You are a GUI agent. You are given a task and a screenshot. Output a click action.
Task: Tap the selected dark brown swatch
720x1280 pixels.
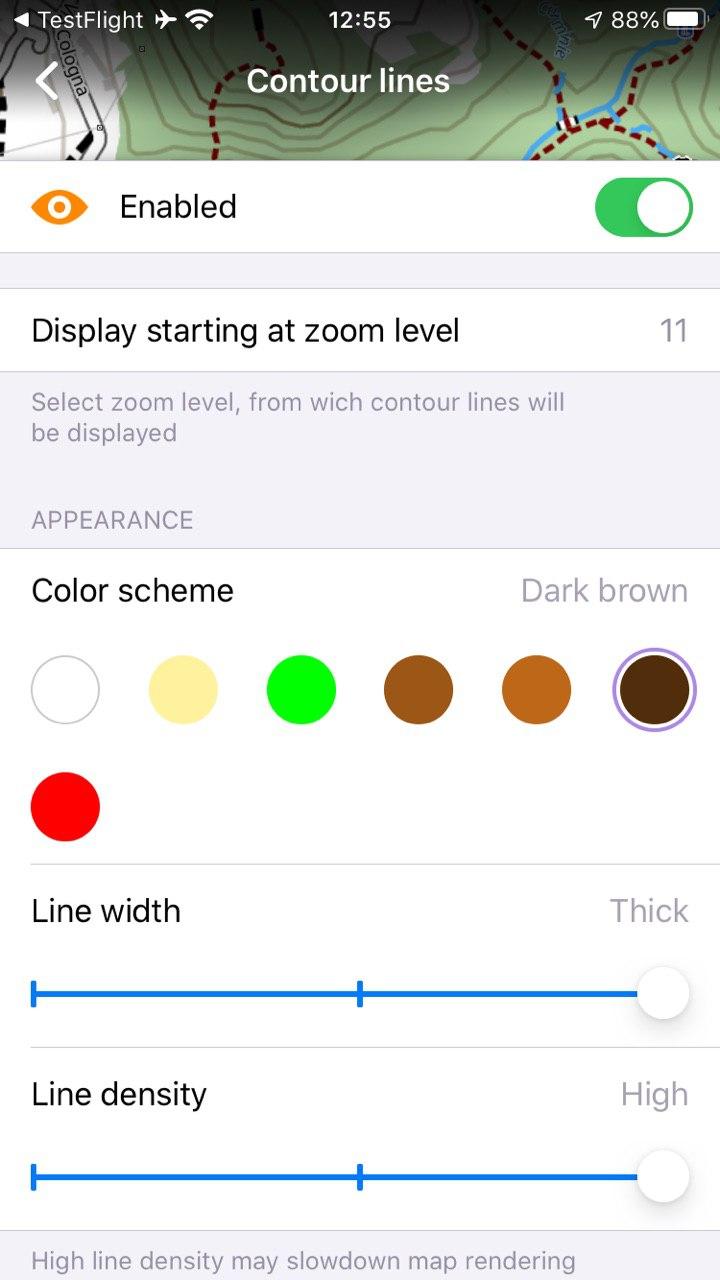(x=654, y=690)
